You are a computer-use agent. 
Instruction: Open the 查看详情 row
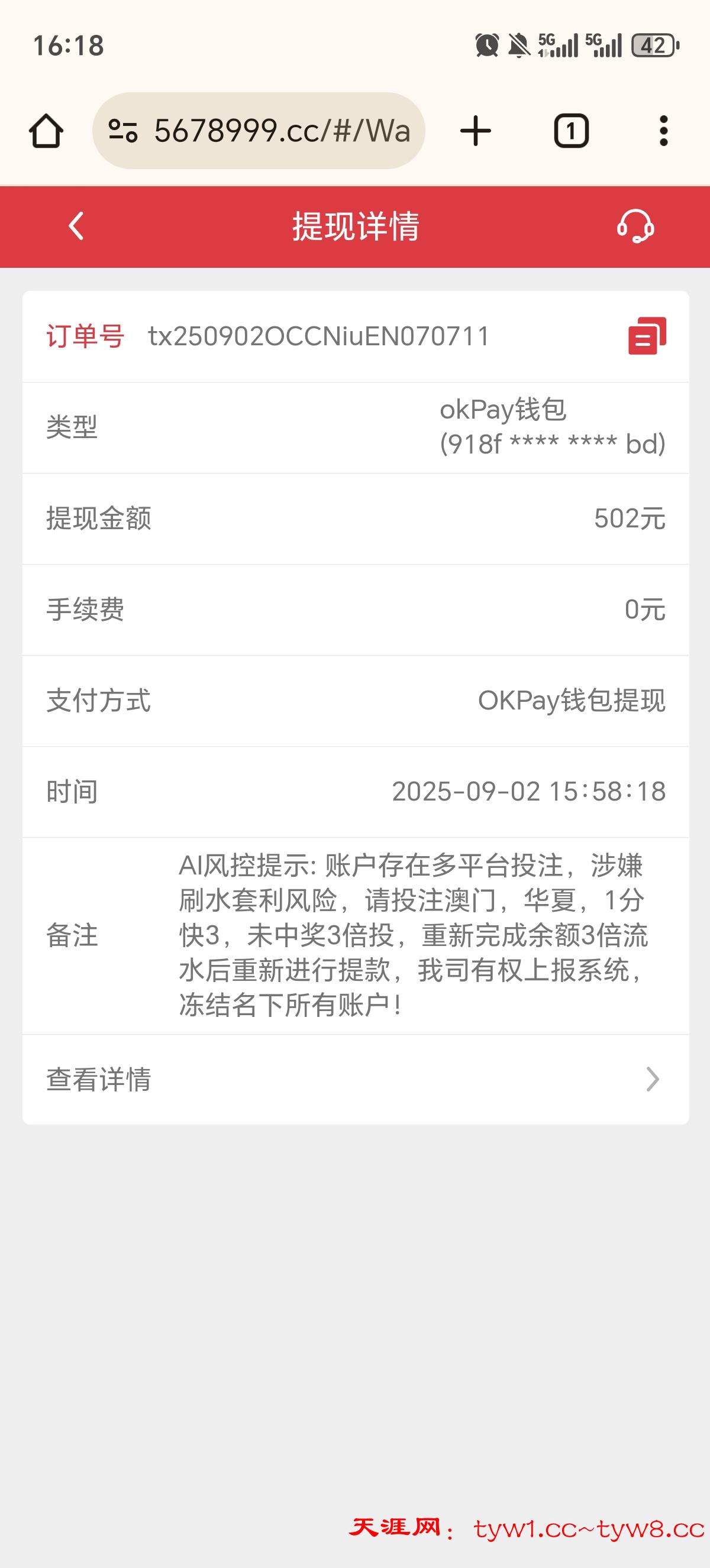[356, 1079]
